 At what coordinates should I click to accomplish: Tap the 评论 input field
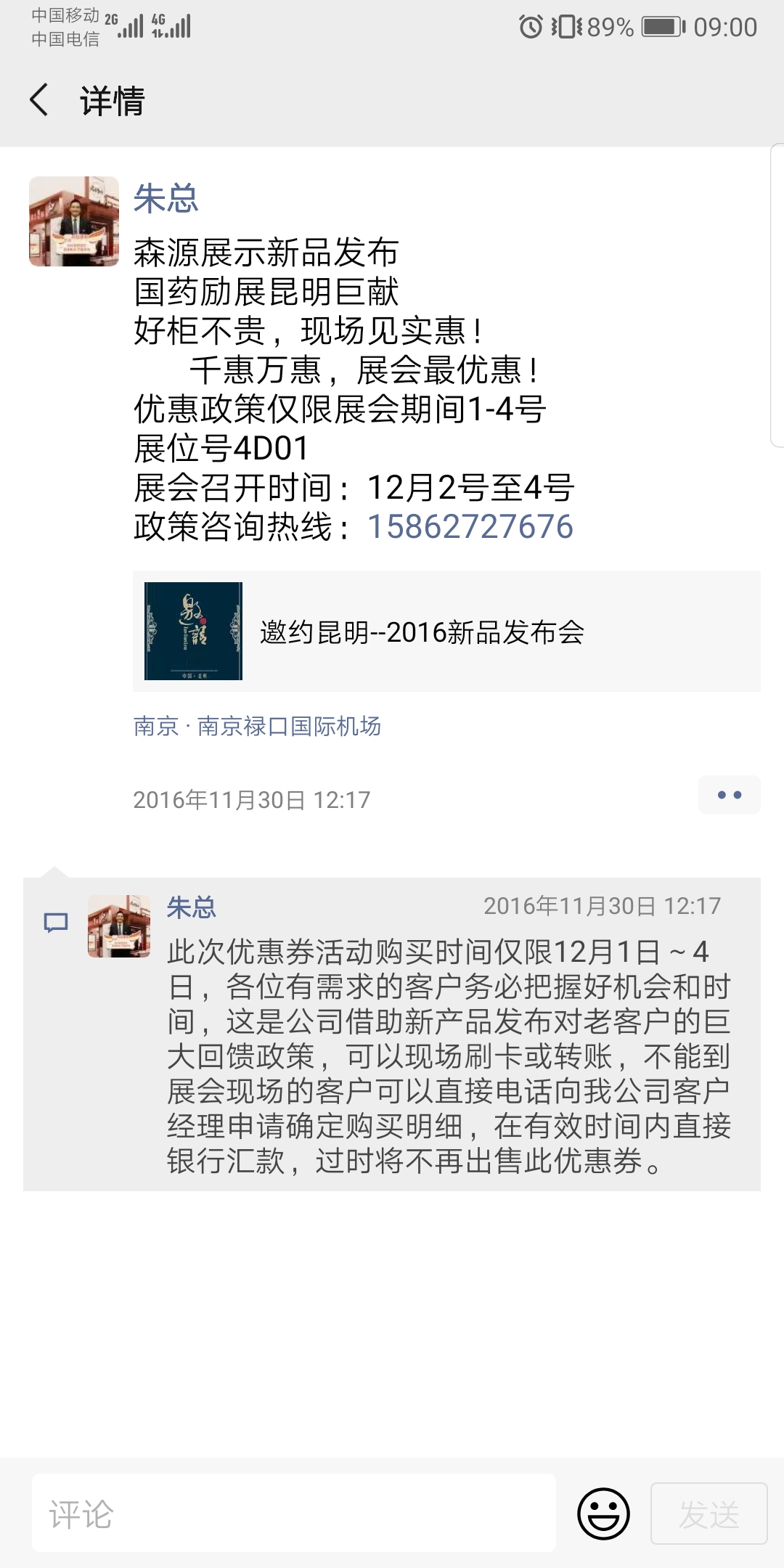[294, 1514]
